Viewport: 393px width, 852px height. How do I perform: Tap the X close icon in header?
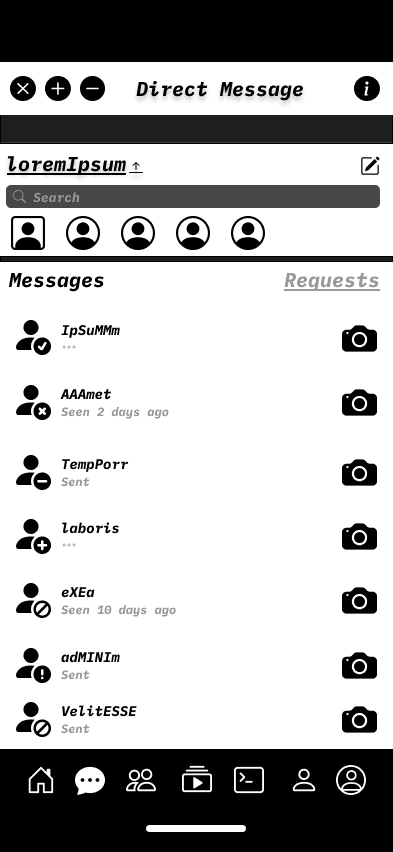pos(23,89)
